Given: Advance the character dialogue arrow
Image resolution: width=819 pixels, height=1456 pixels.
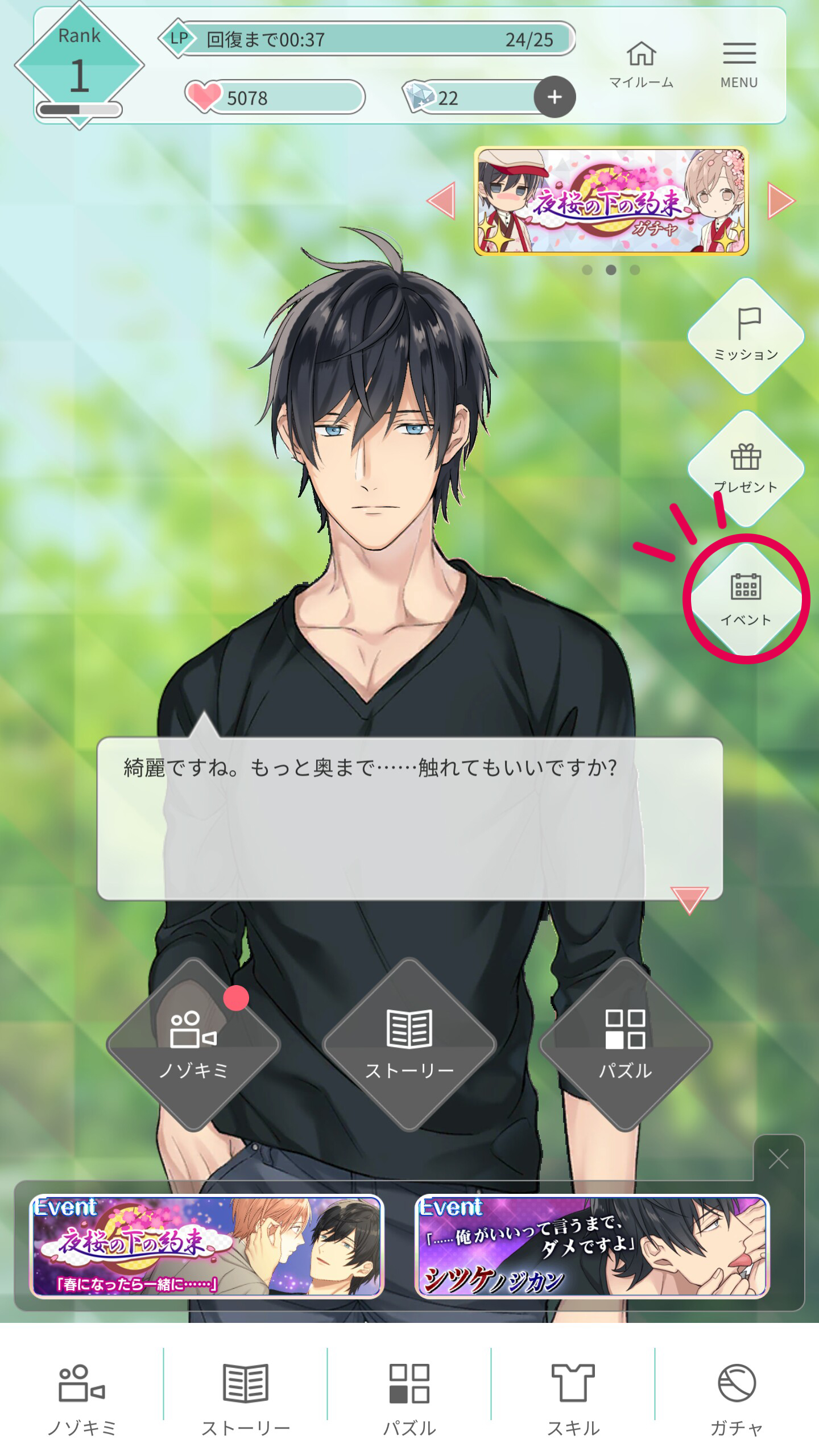Looking at the screenshot, I should click(689, 899).
